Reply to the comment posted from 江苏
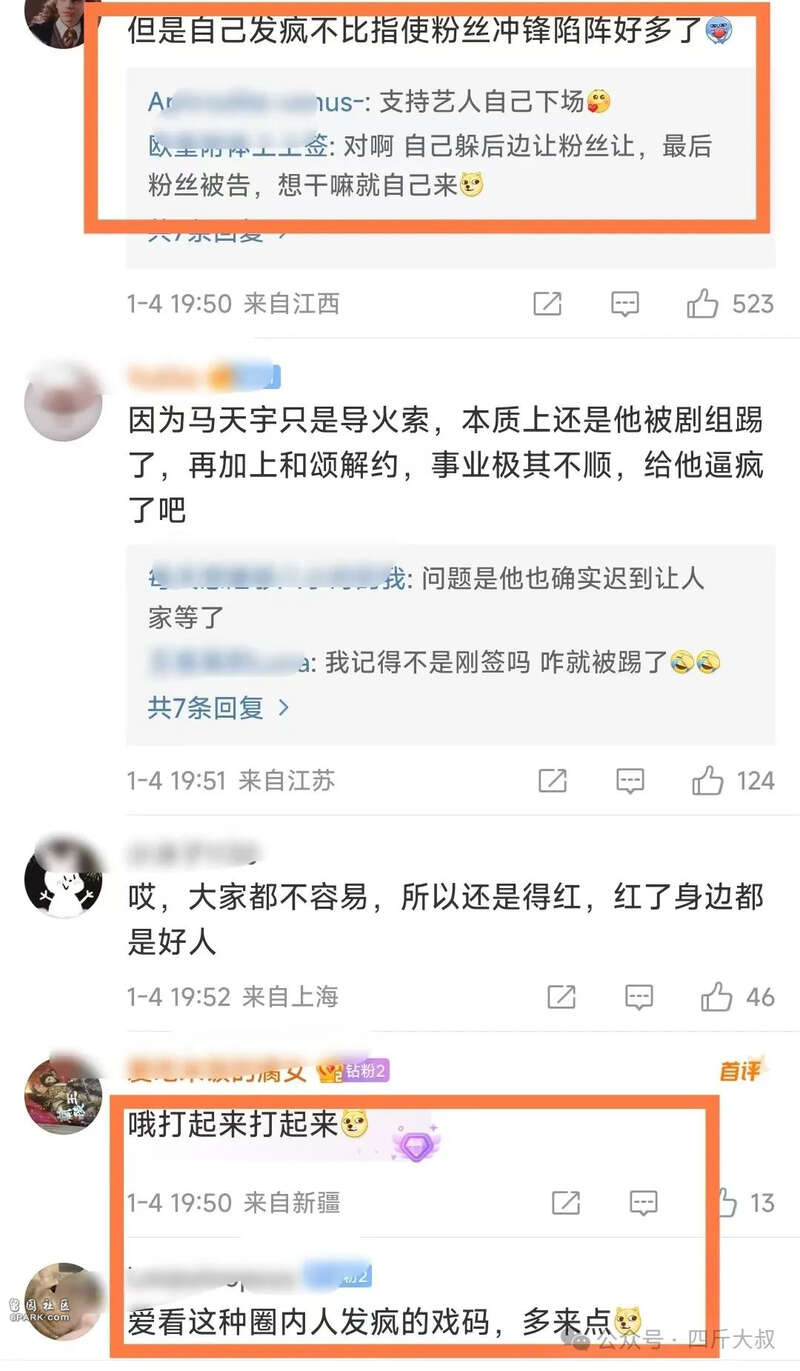Screen dimensions: 800x1371 click(630, 780)
